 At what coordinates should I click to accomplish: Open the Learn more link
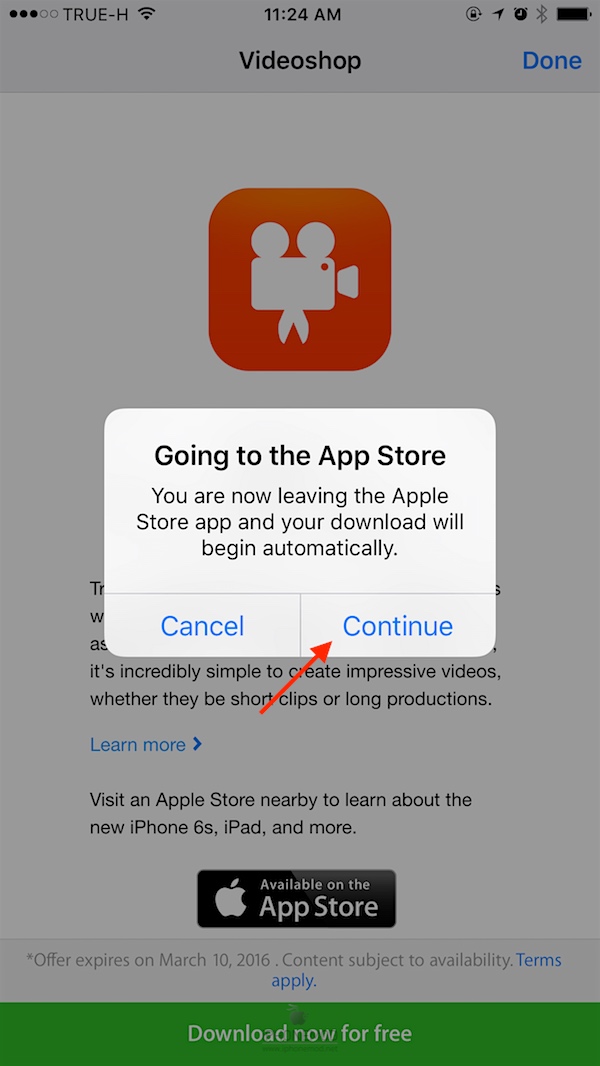point(146,744)
